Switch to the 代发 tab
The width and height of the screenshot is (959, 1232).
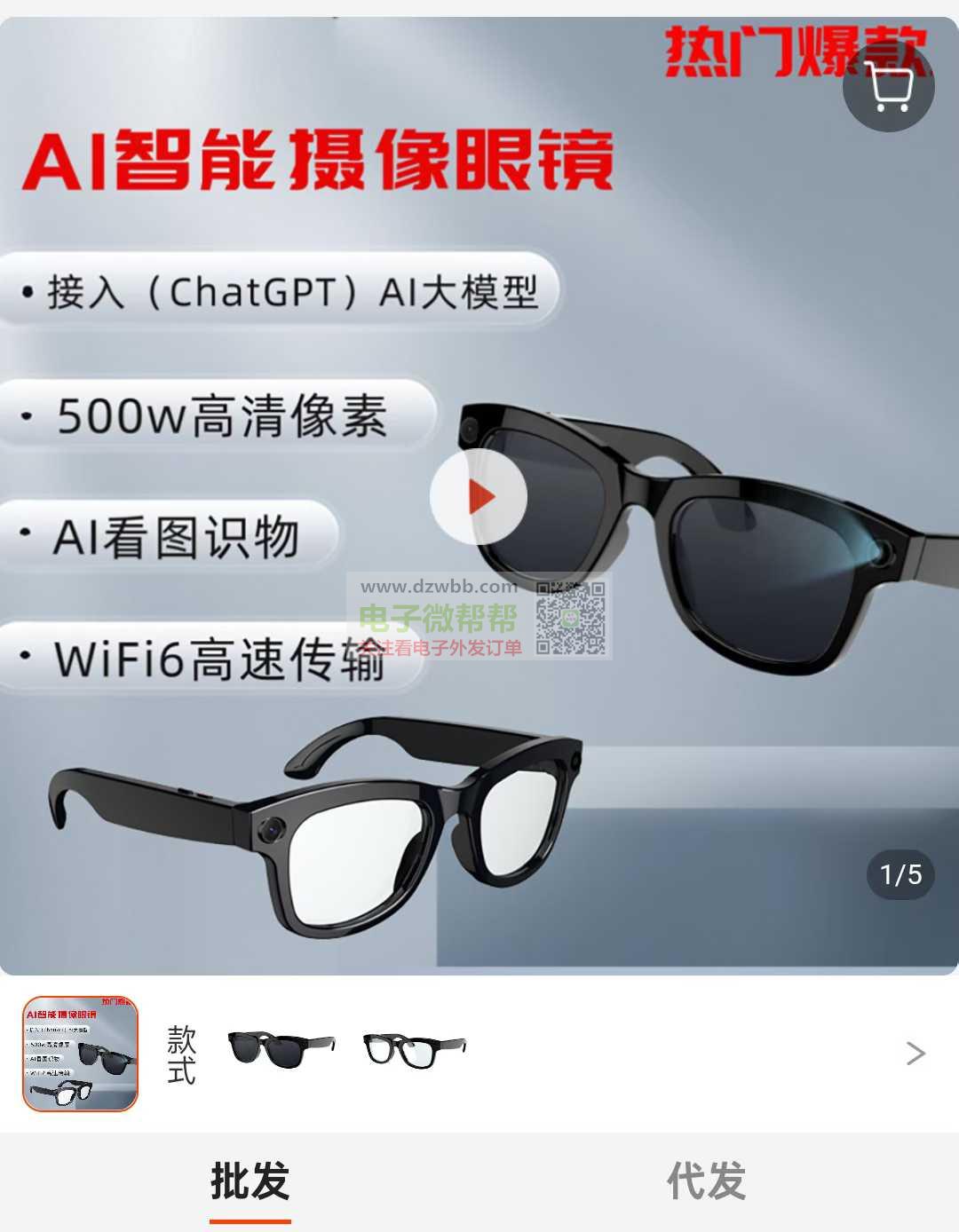tap(707, 1182)
